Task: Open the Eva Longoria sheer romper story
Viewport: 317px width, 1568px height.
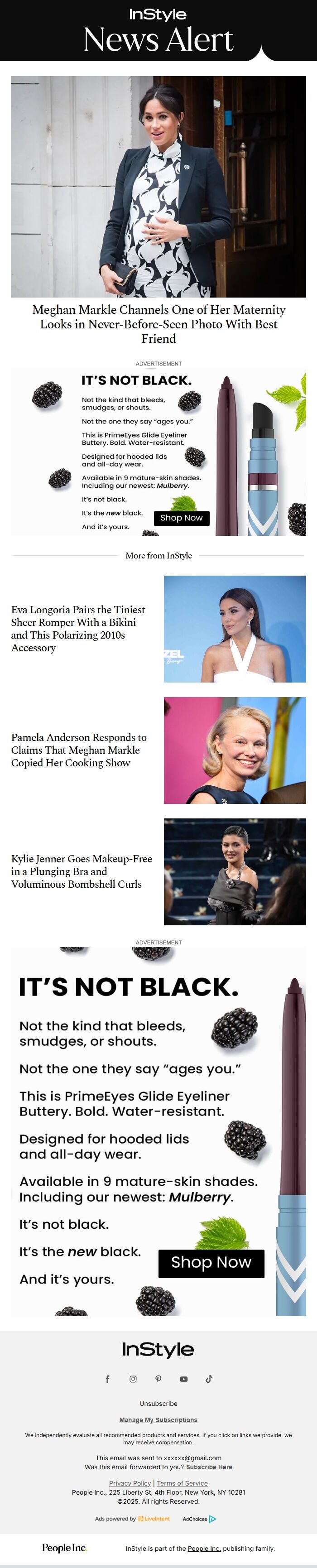Action: (x=78, y=628)
